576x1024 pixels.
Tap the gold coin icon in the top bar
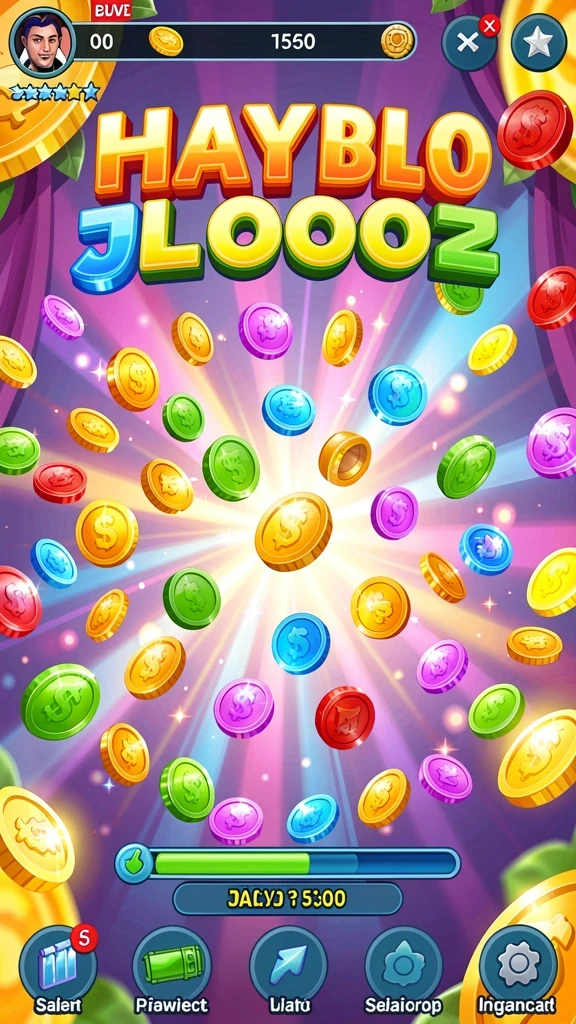[166, 42]
